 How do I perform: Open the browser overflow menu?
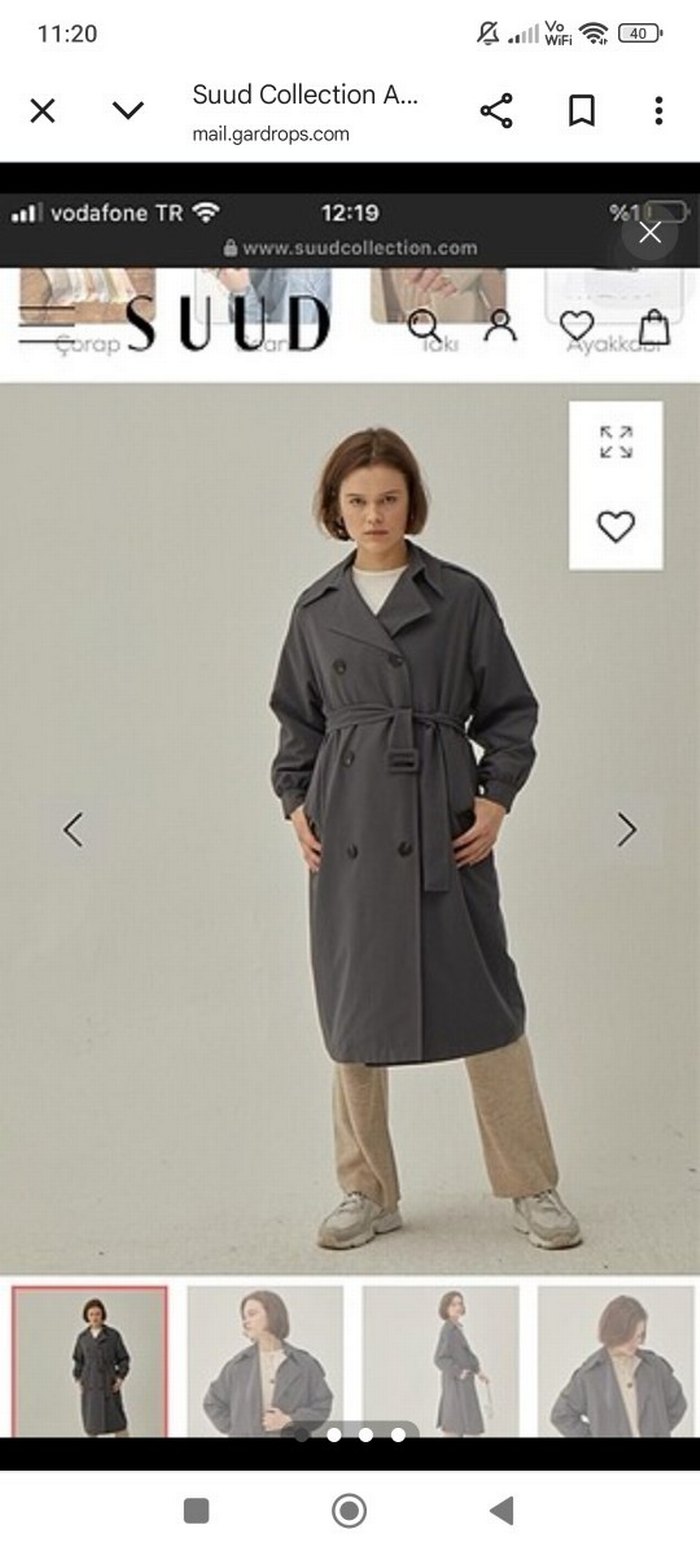coord(658,111)
